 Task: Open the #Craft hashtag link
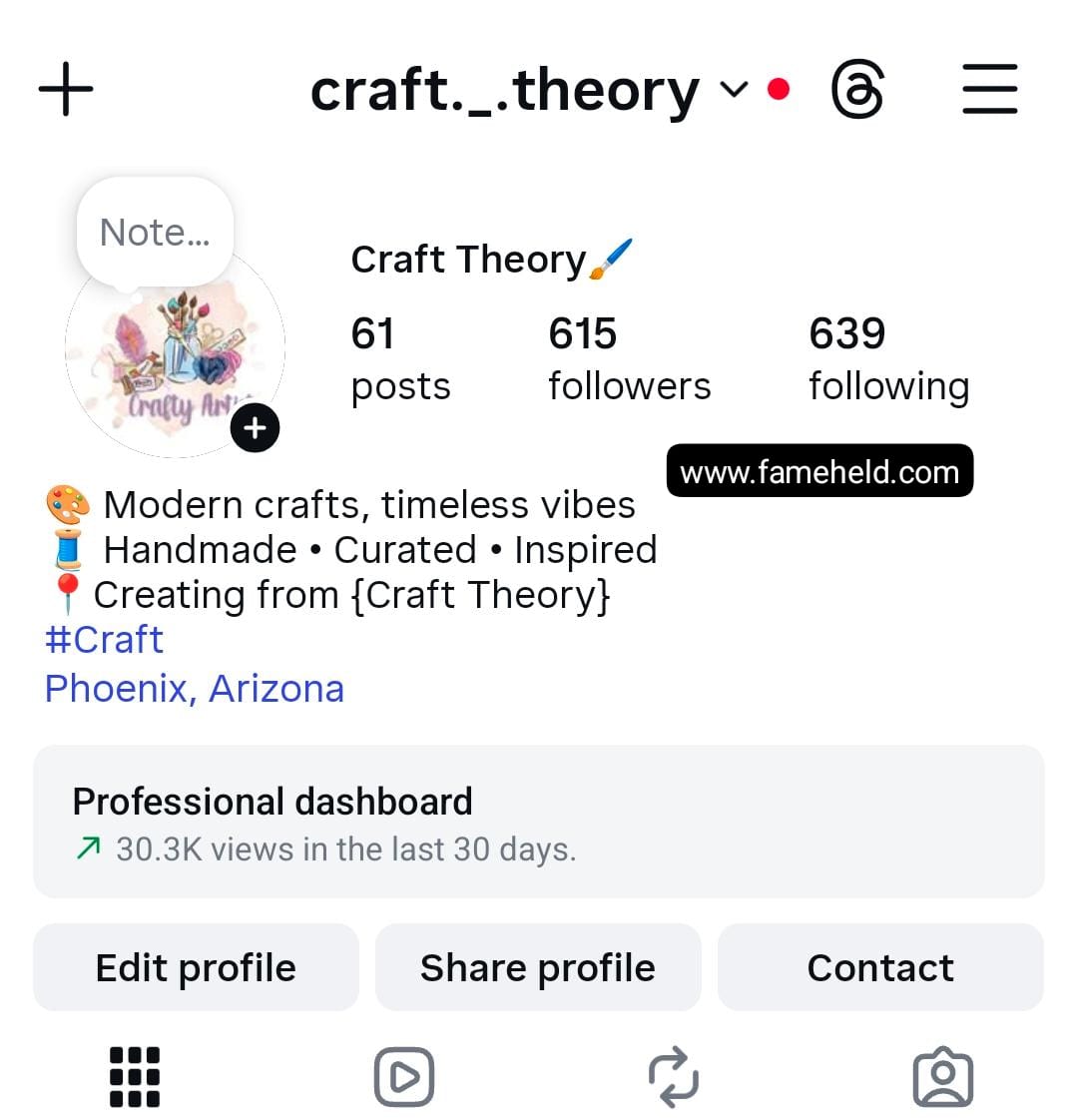[x=104, y=640]
